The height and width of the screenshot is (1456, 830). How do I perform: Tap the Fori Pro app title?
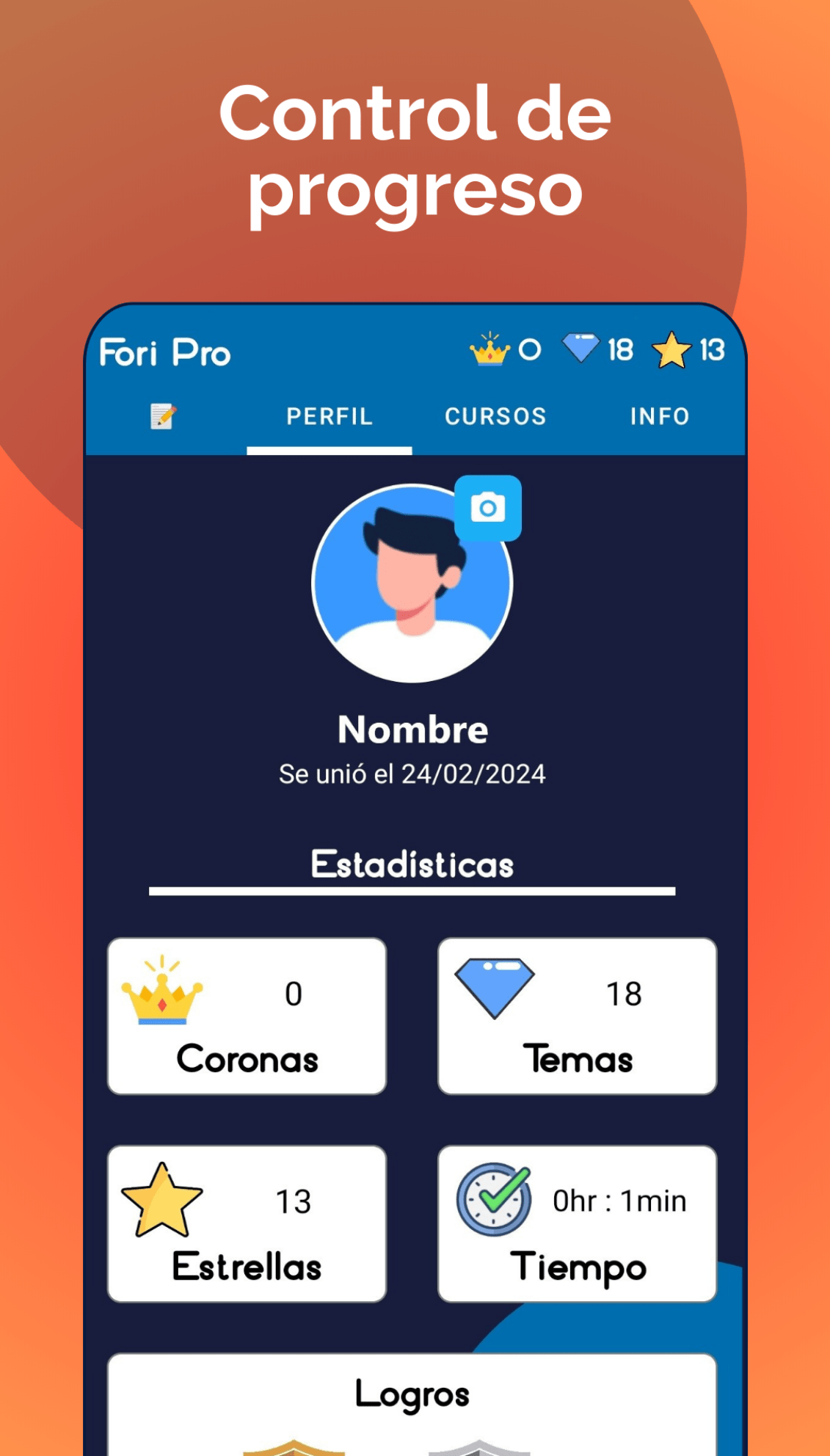(x=165, y=351)
